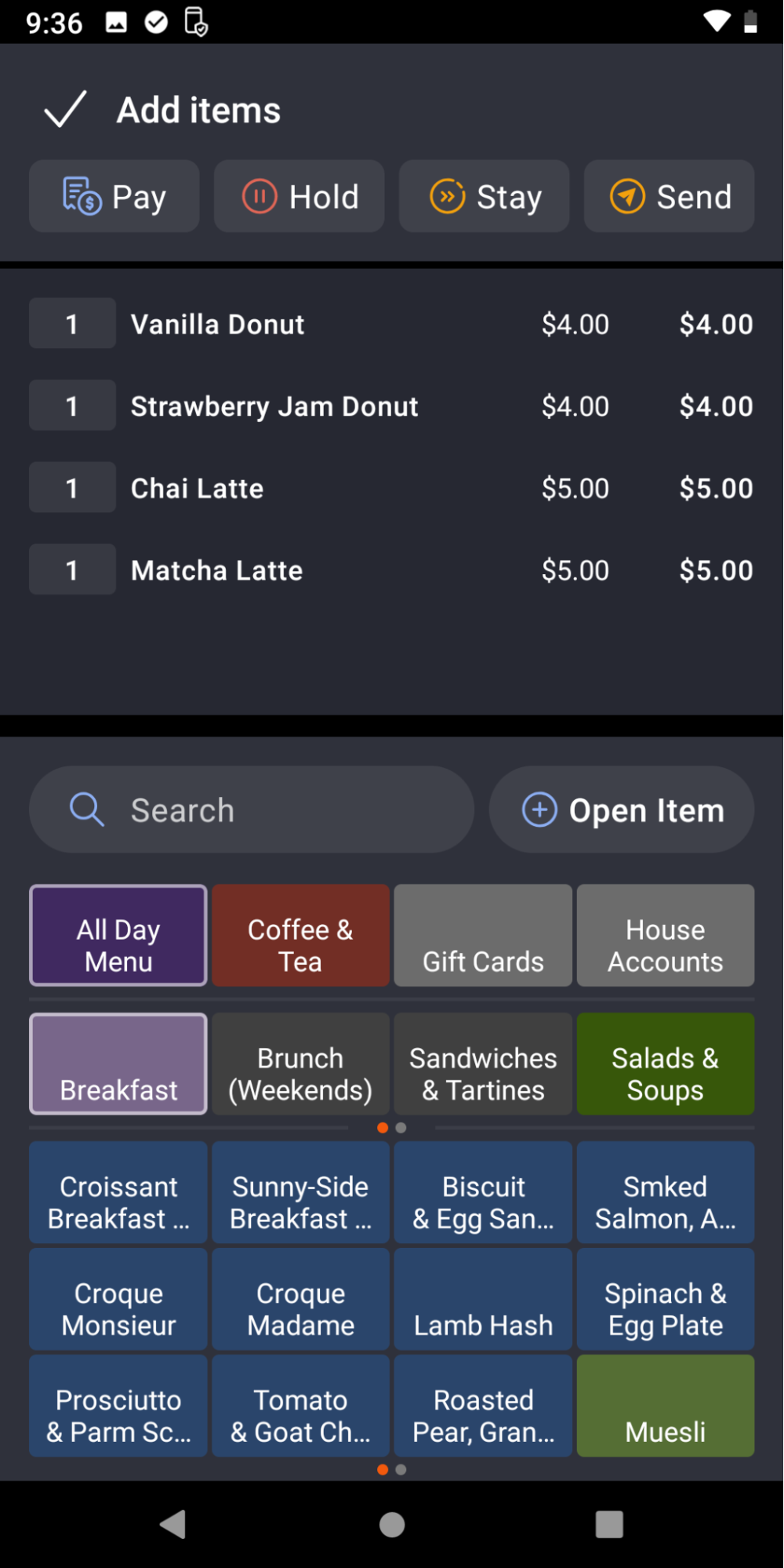This screenshot has width=784, height=1568.
Task: Add Croque Madame to the order
Action: (x=300, y=1299)
